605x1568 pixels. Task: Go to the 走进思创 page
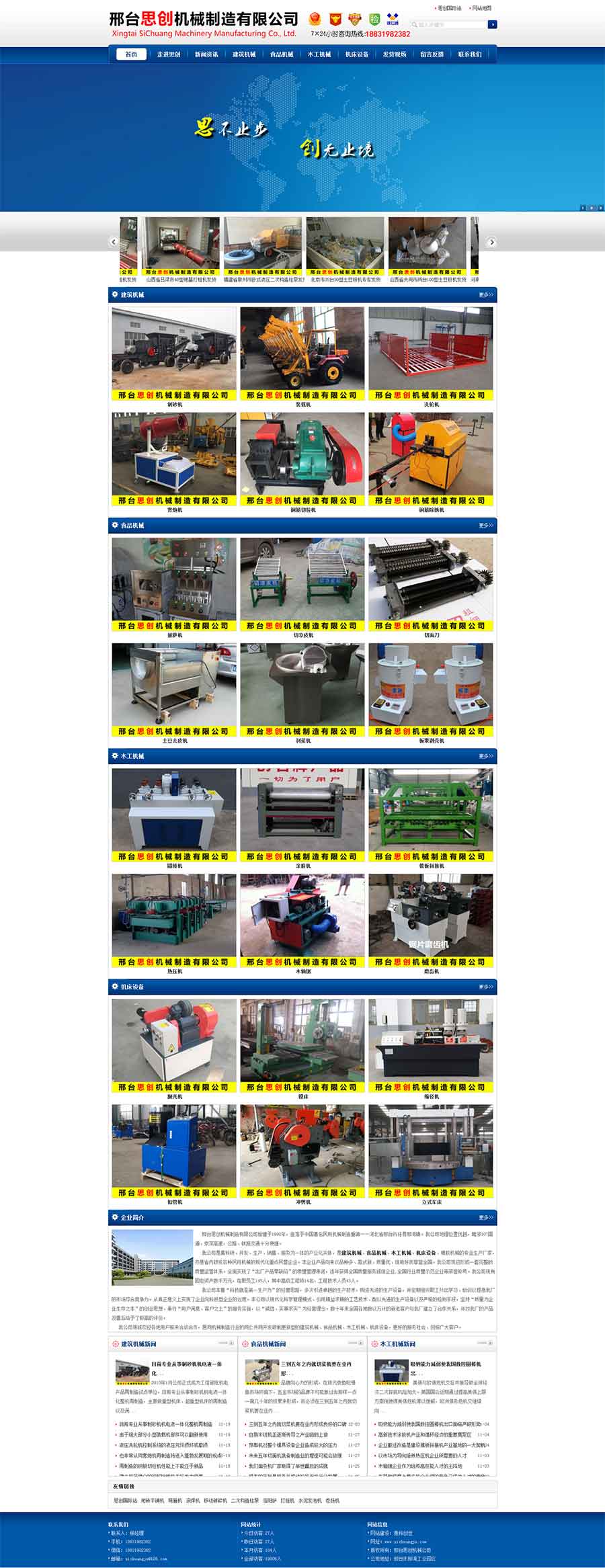[x=169, y=54]
